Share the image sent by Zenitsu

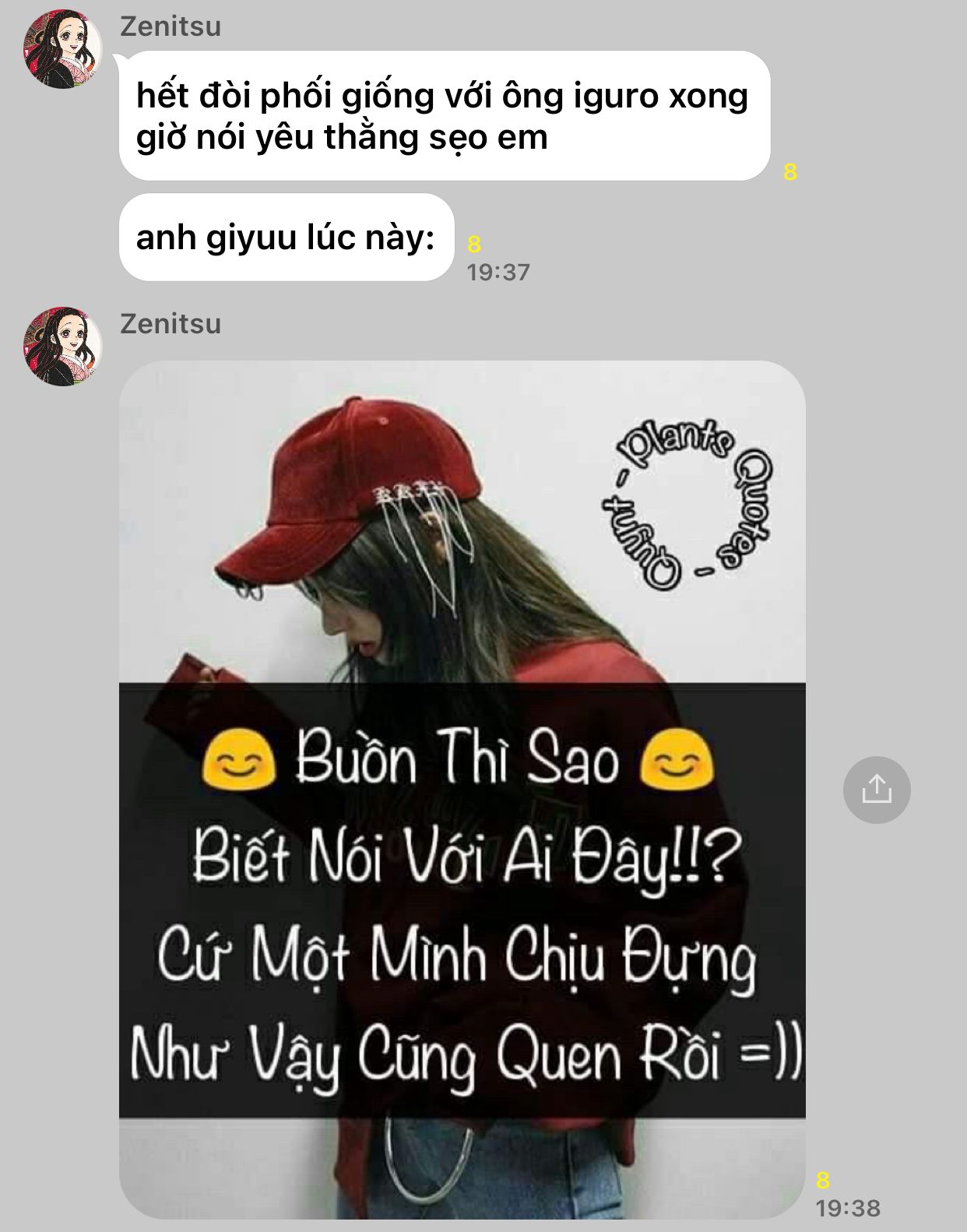click(x=877, y=789)
